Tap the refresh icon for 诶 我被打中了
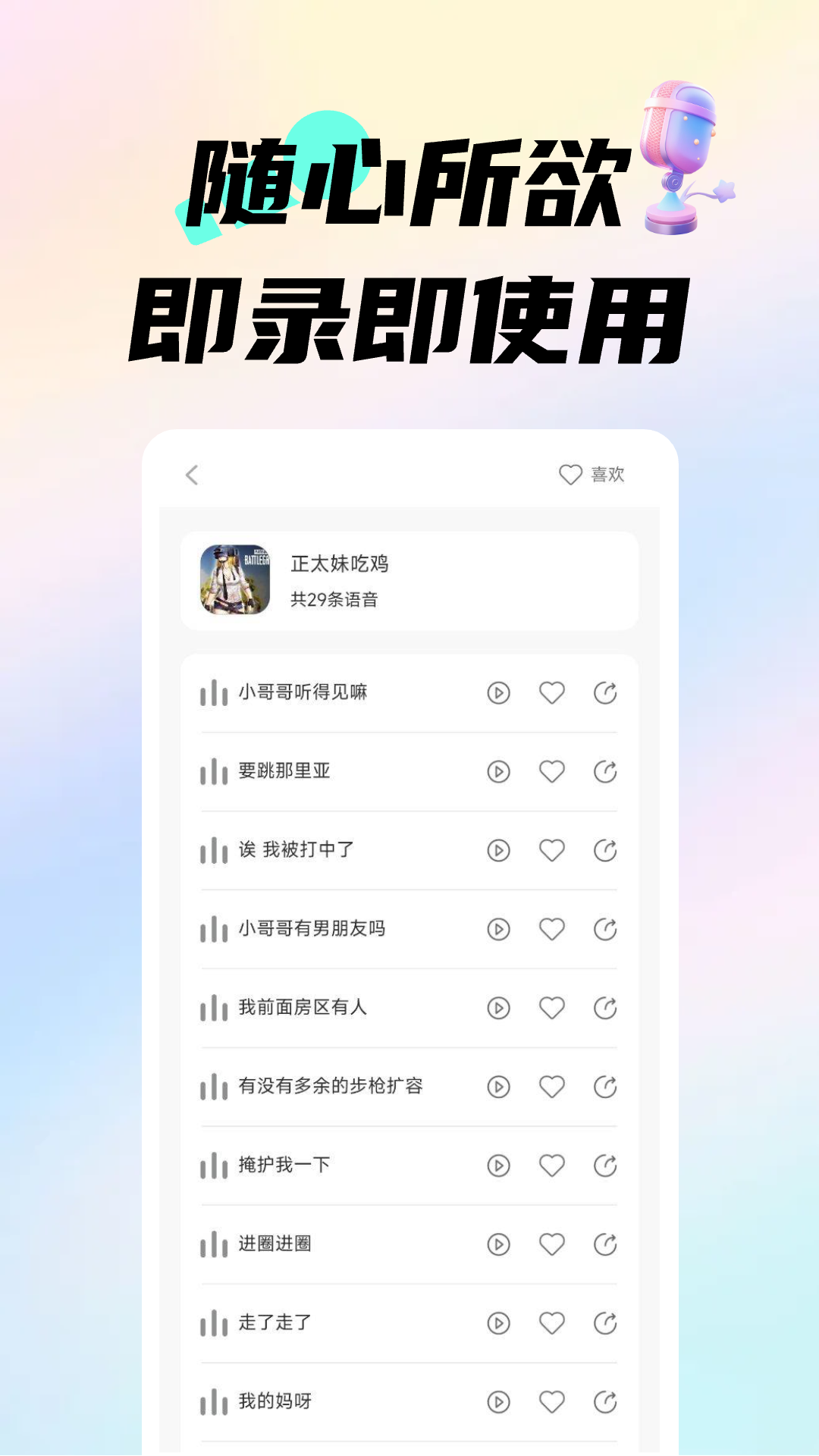 (x=604, y=851)
